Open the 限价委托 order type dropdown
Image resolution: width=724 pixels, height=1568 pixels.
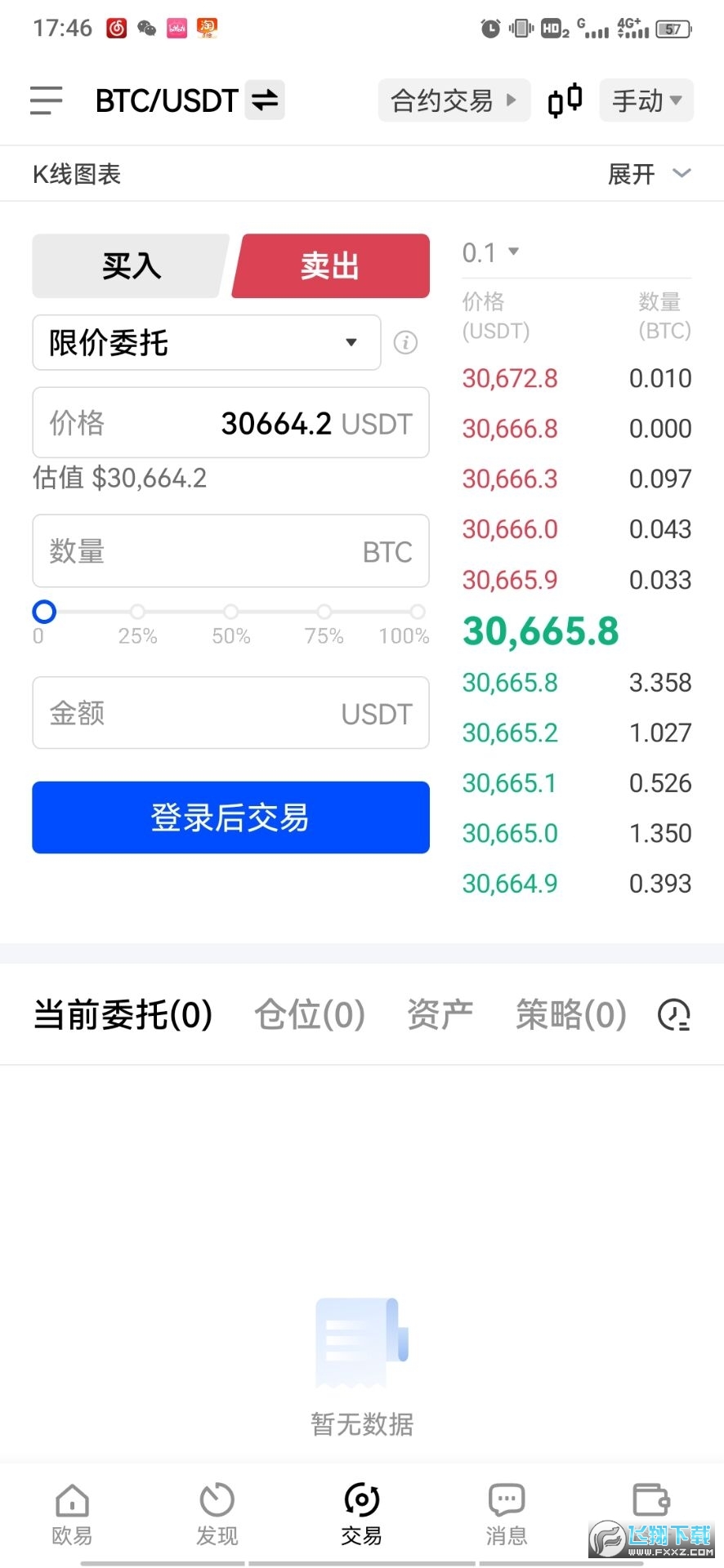206,343
